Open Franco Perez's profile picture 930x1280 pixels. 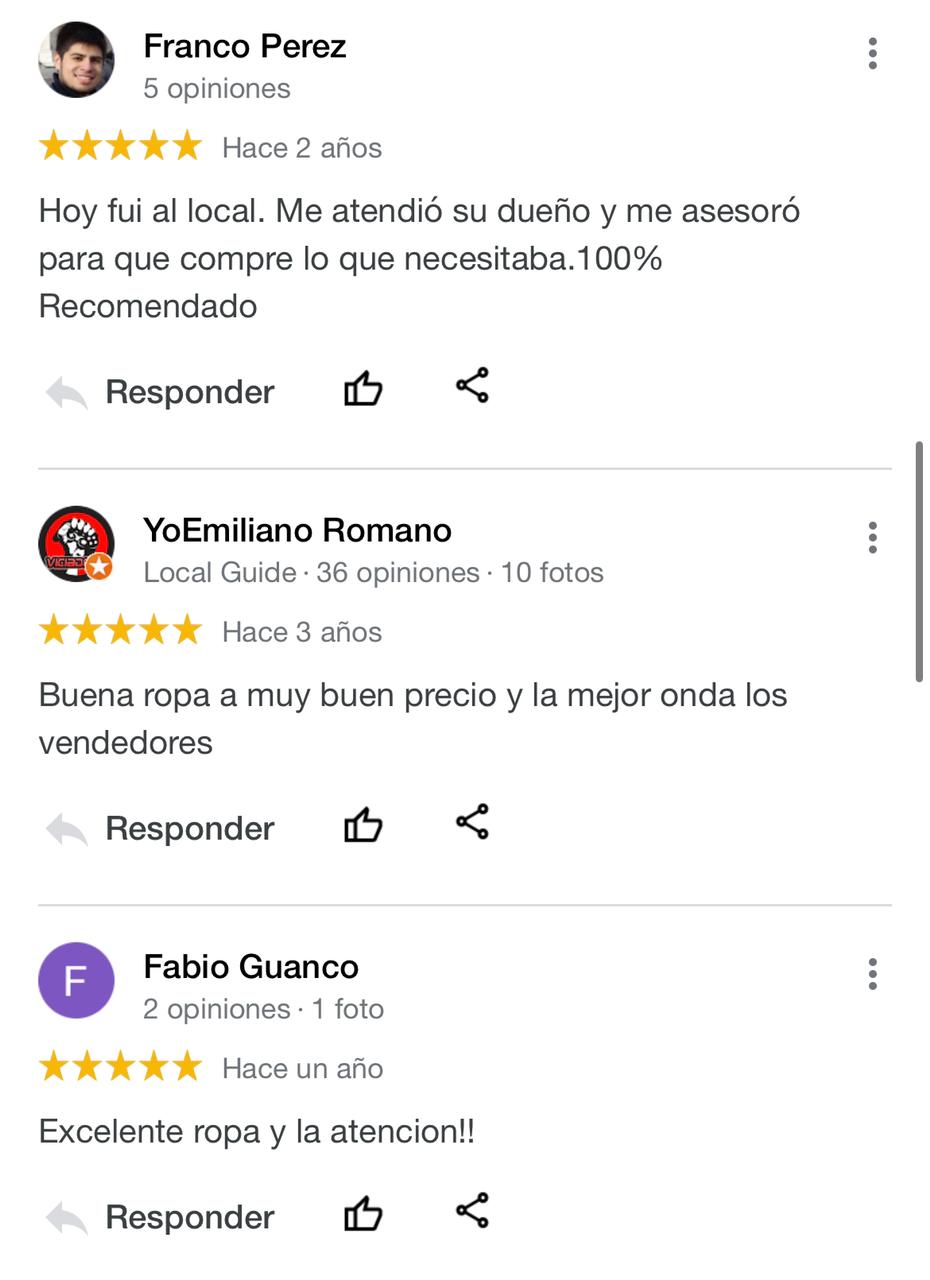pos(76,59)
